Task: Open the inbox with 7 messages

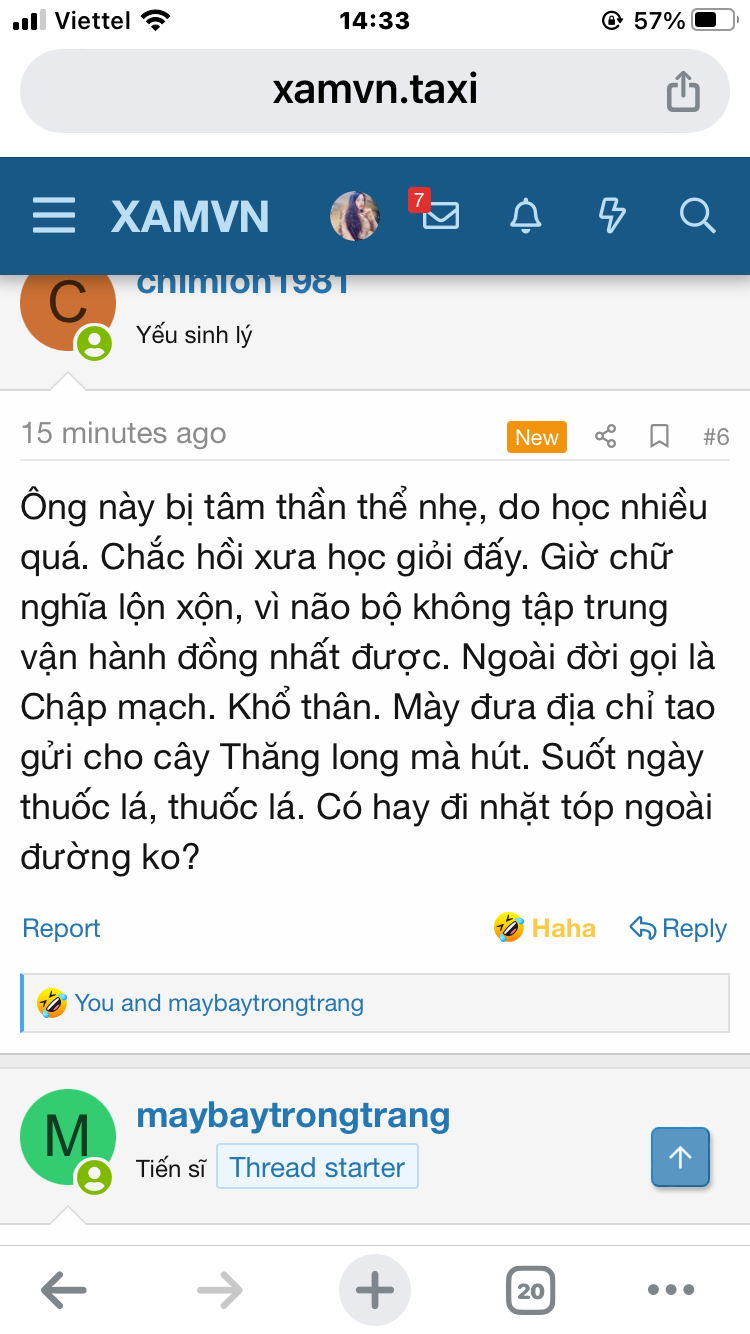Action: 440,215
